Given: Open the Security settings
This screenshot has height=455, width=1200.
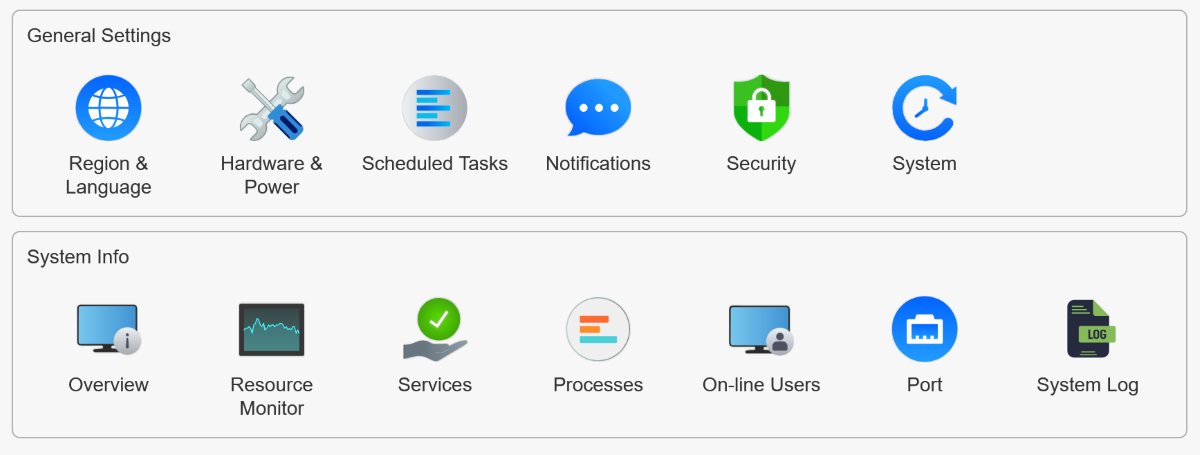Looking at the screenshot, I should (x=761, y=108).
